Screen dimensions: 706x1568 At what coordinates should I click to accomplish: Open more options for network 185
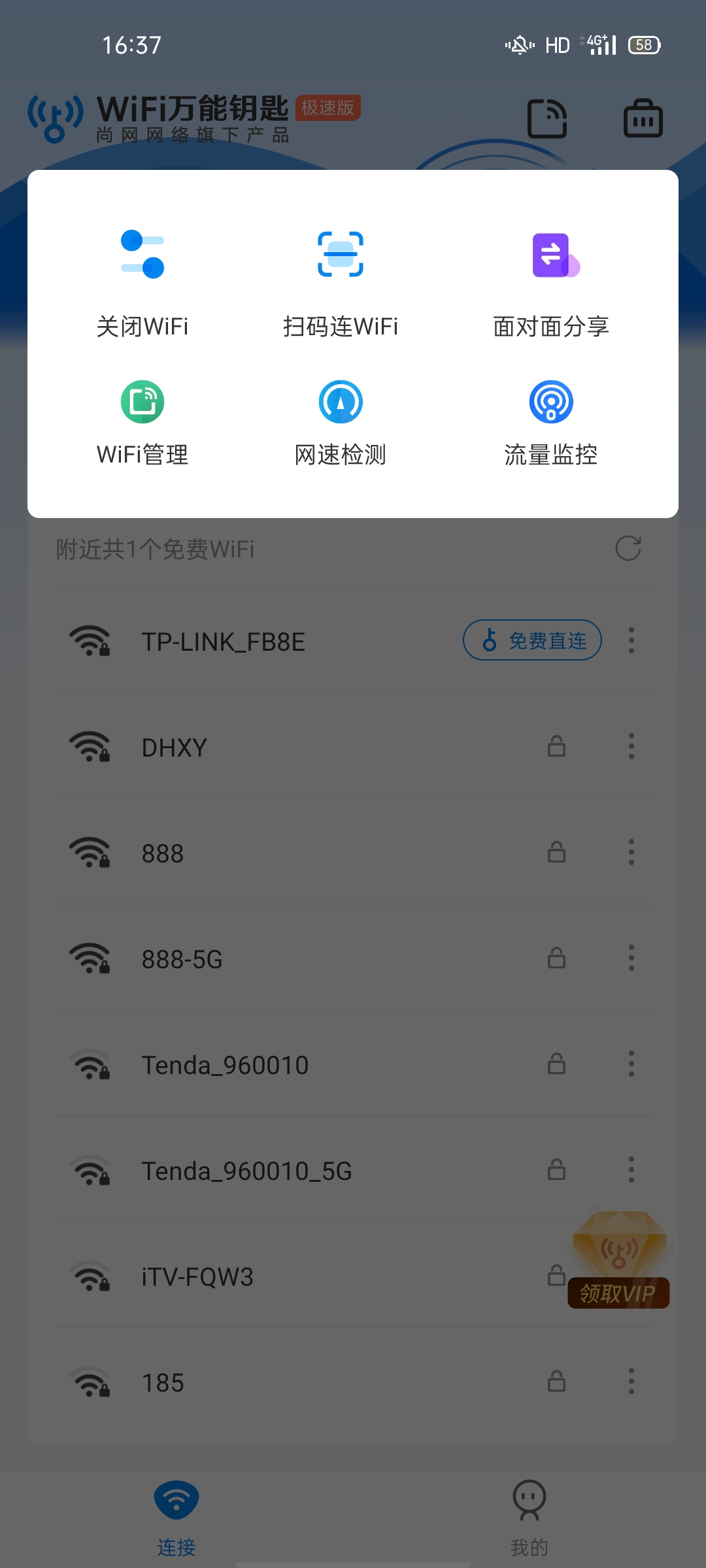[x=631, y=1381]
